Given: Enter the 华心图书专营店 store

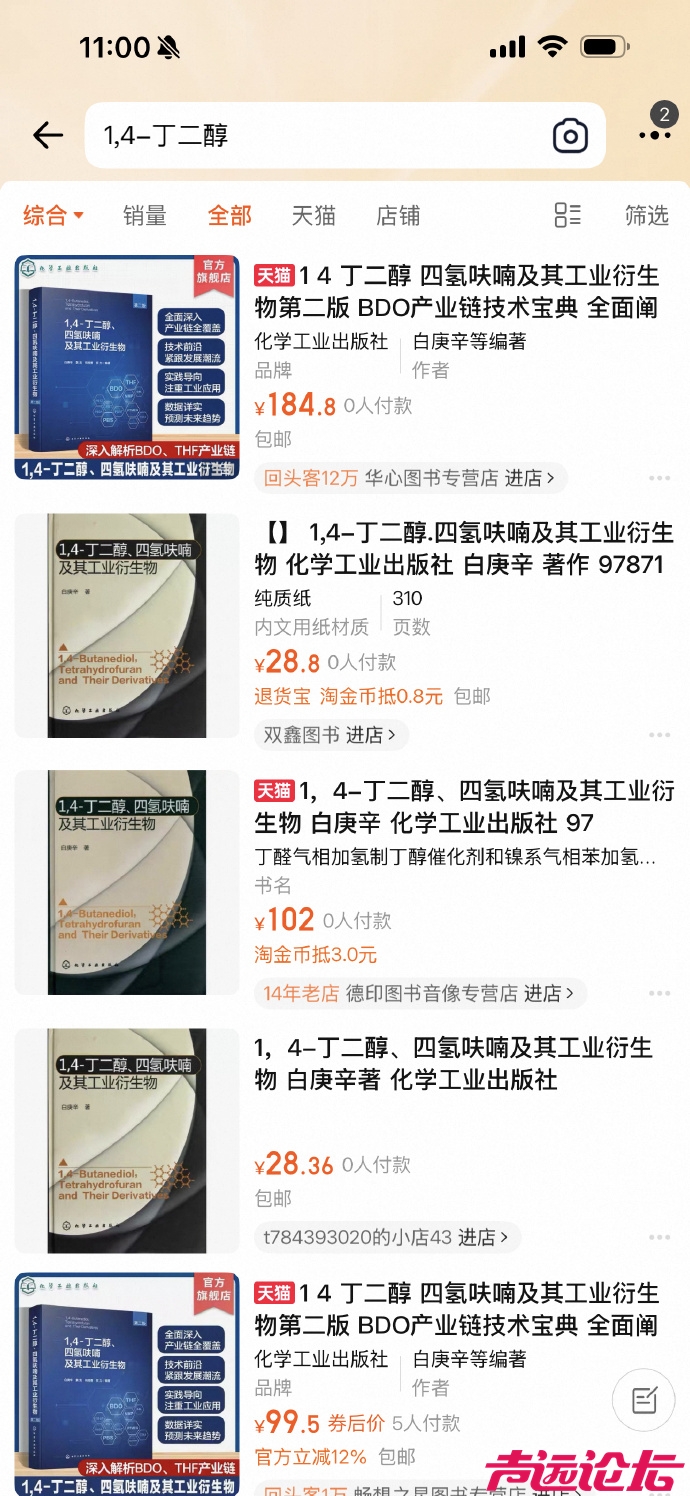Looking at the screenshot, I should click(409, 478).
